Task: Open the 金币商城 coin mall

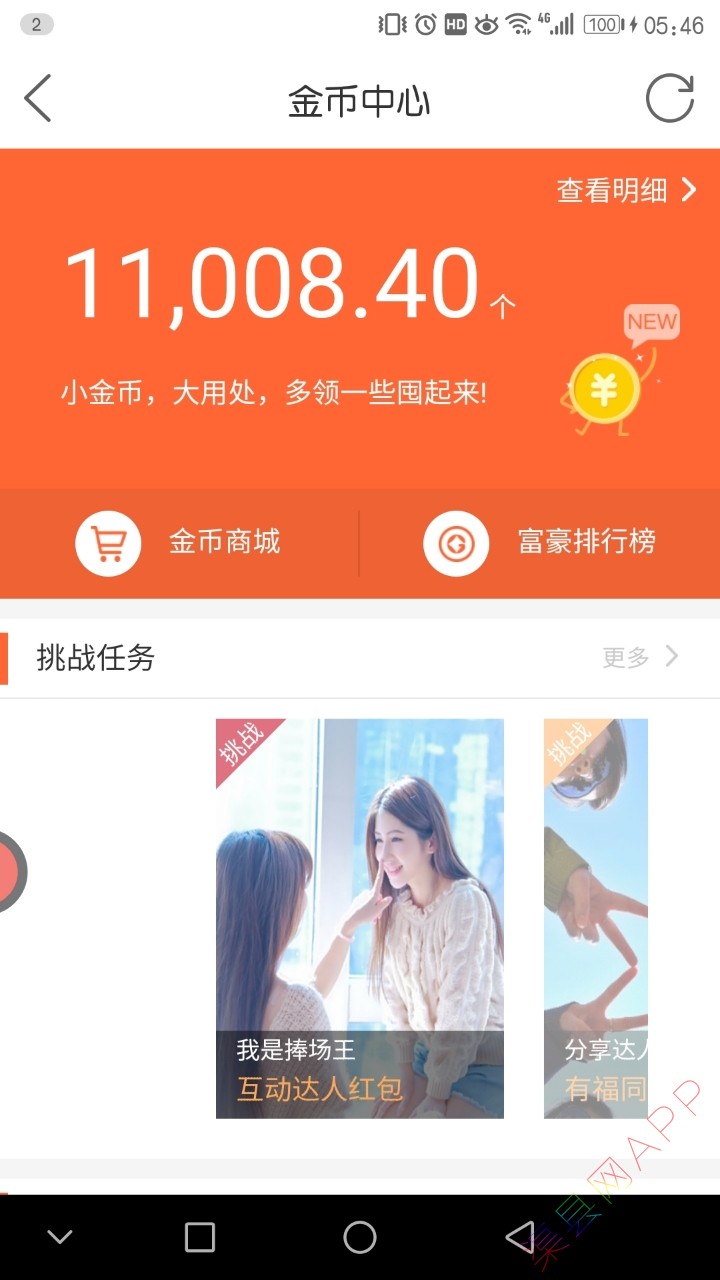Action: [180, 543]
